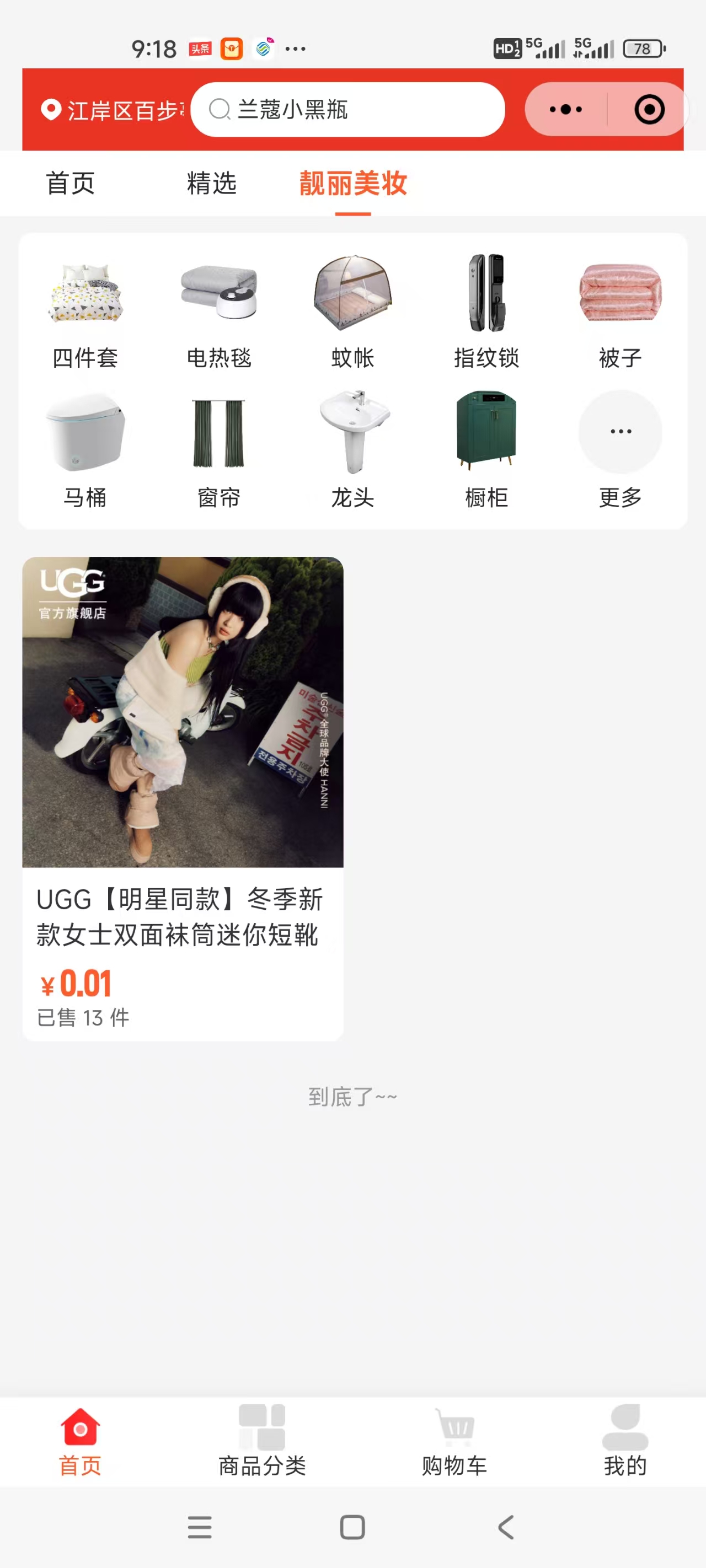Select the 靓丽美妆 tab
This screenshot has height=1568, width=706.
[352, 183]
